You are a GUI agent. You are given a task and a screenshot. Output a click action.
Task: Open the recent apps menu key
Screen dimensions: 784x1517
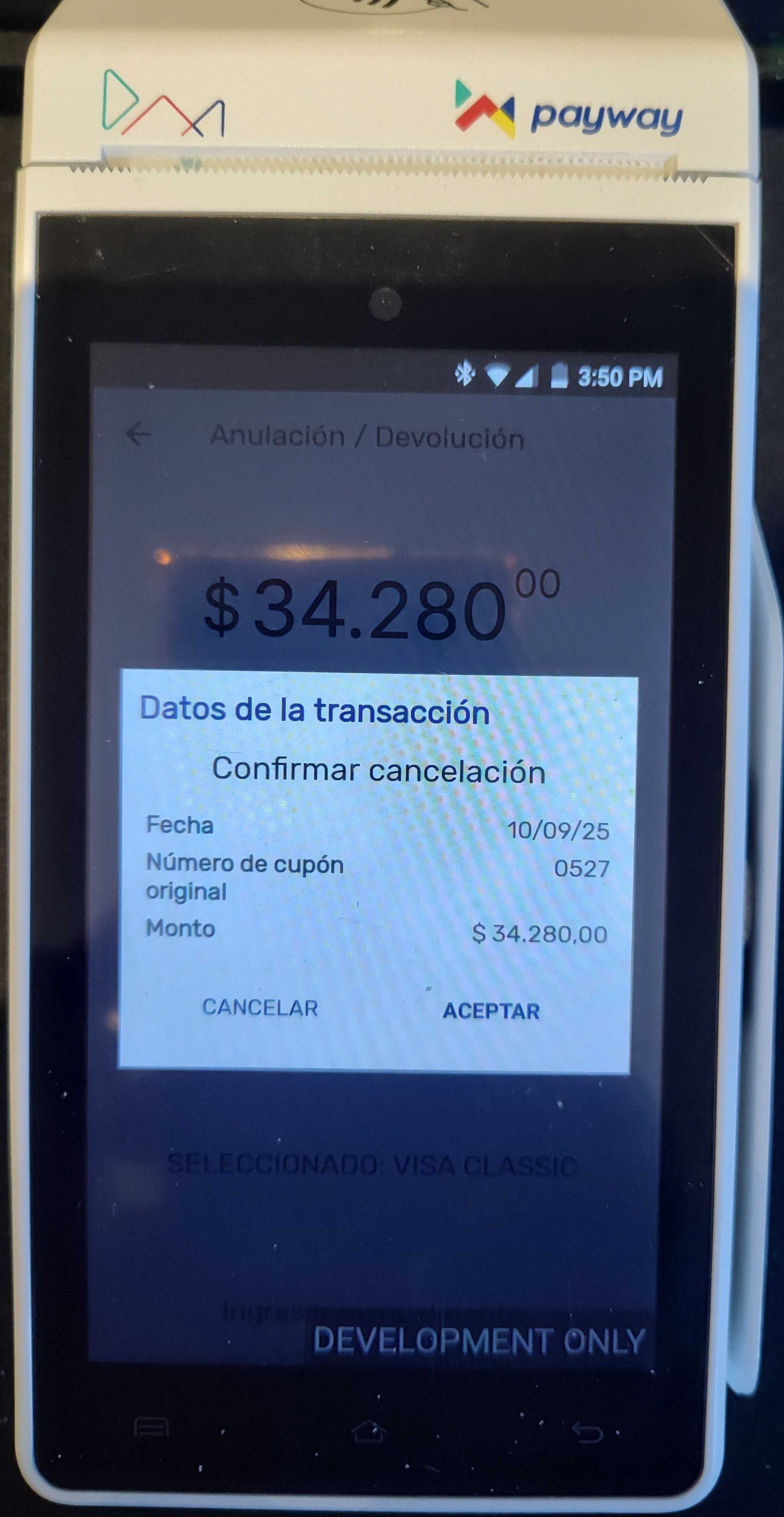tap(151, 1428)
